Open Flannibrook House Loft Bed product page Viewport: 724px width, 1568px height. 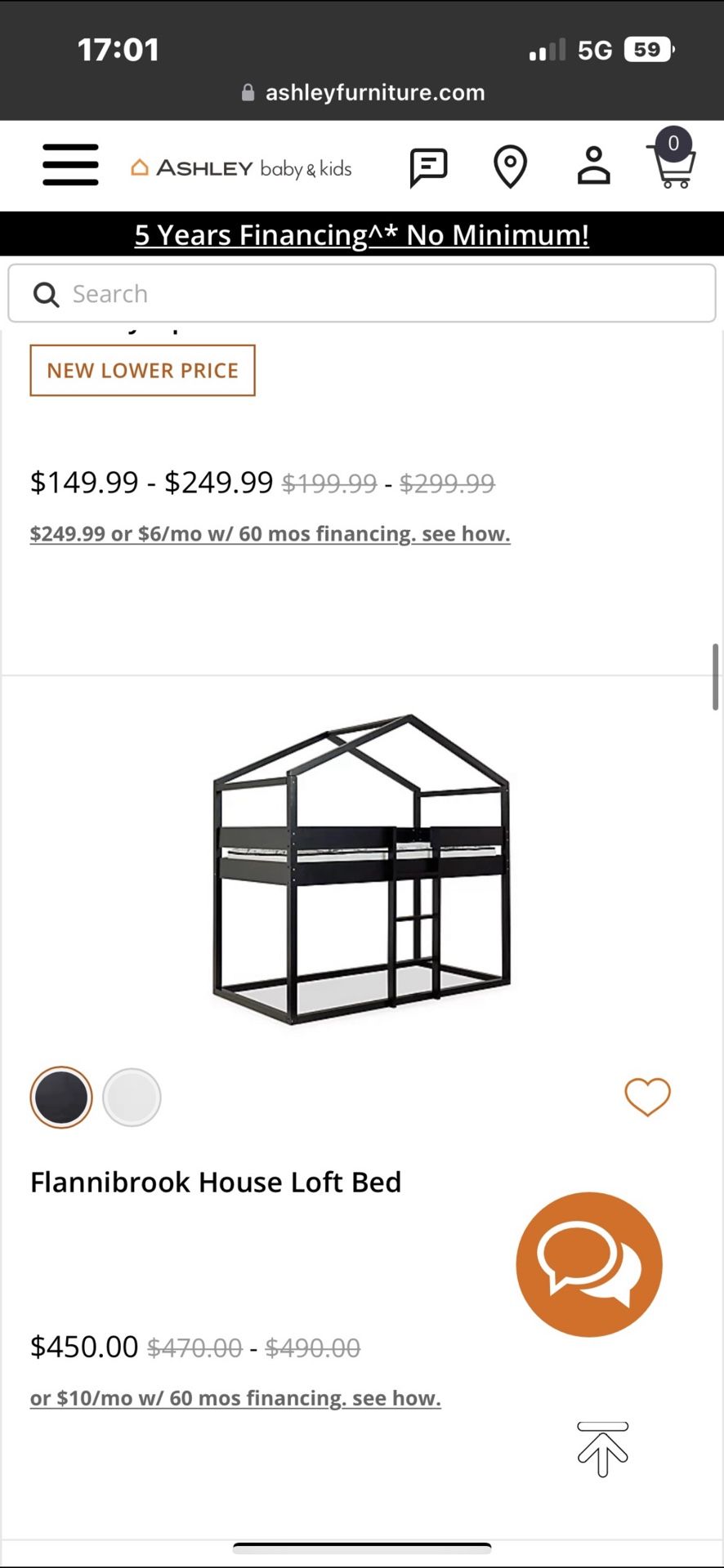coord(216,1182)
